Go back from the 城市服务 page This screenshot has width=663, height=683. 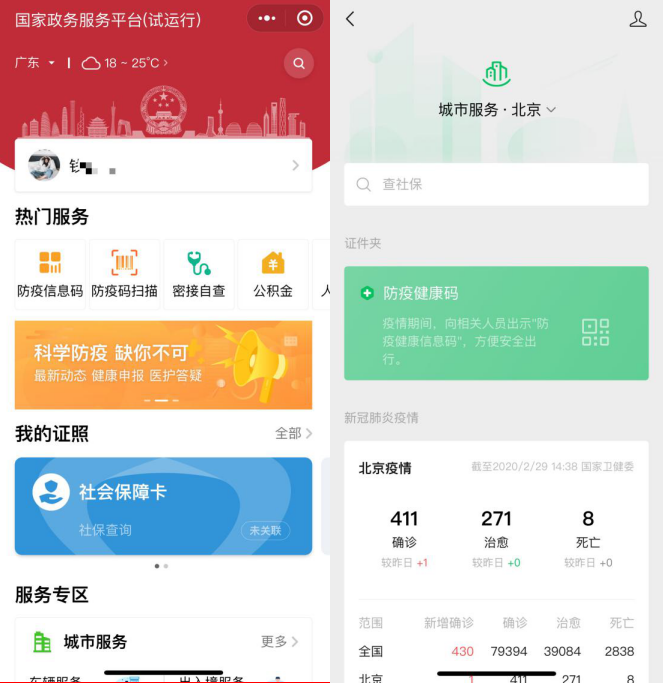click(x=350, y=19)
